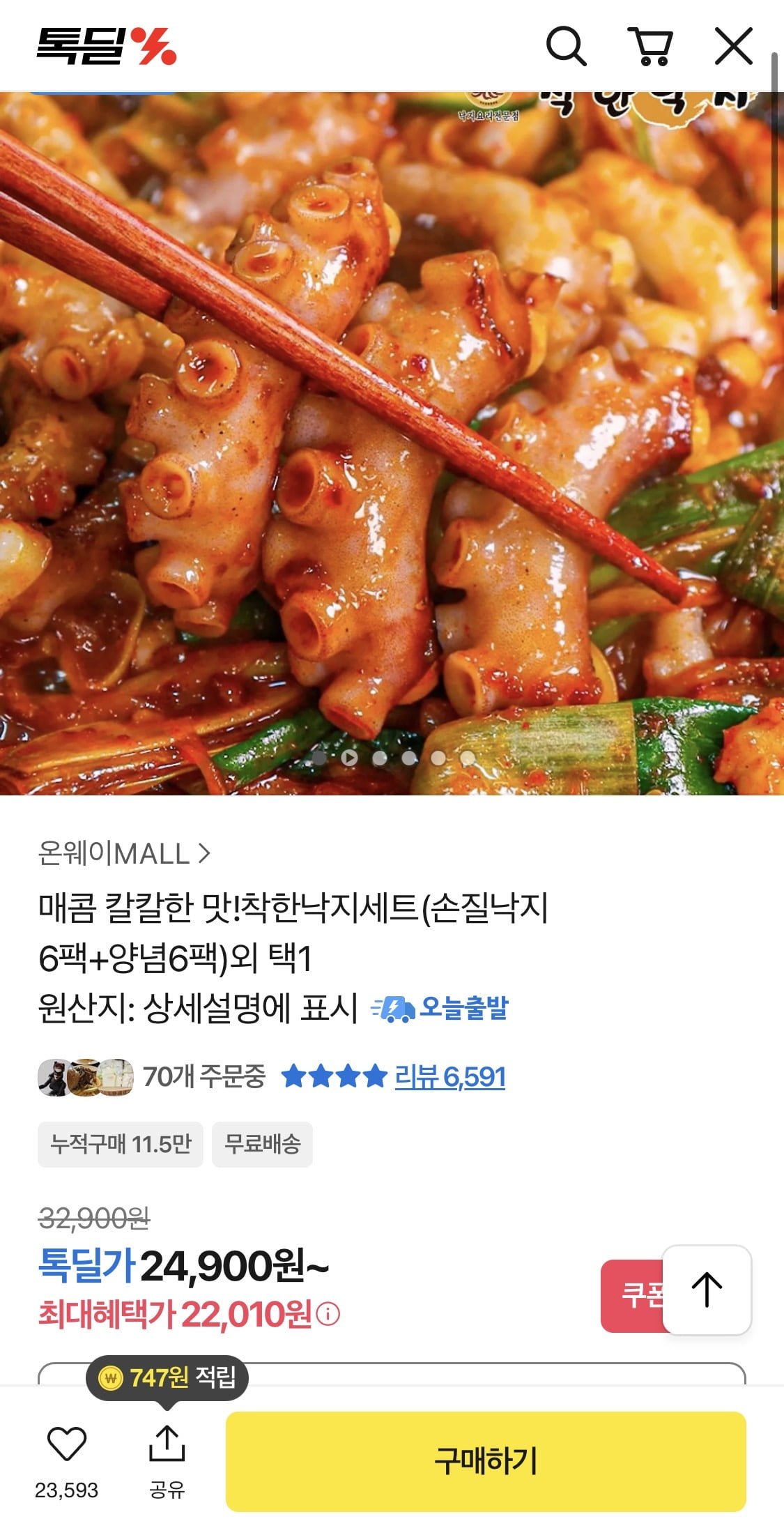Tap 구매하기 to purchase
Viewport: 784px width, 1535px height.
(486, 1460)
